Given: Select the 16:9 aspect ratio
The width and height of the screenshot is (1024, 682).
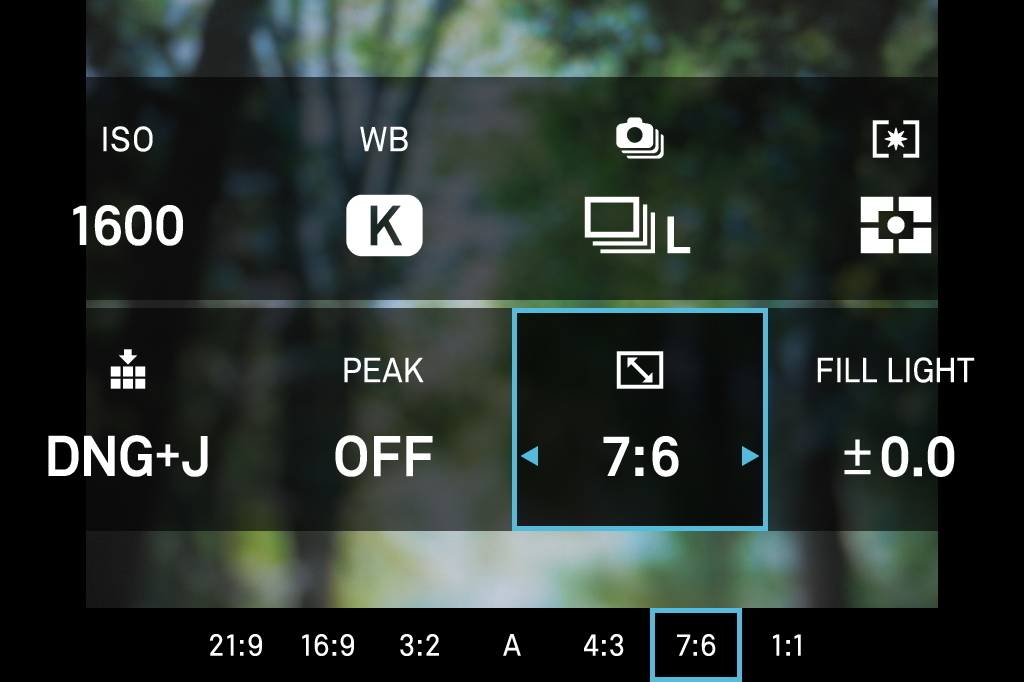Looking at the screenshot, I should [x=328, y=646].
